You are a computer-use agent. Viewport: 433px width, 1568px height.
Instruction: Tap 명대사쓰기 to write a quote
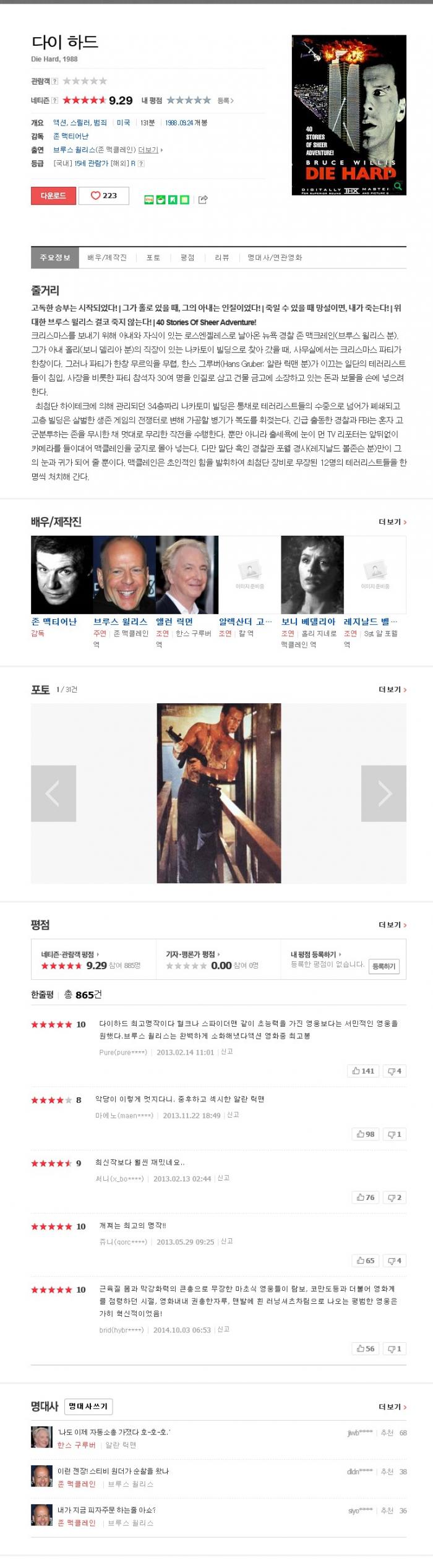88,1406
